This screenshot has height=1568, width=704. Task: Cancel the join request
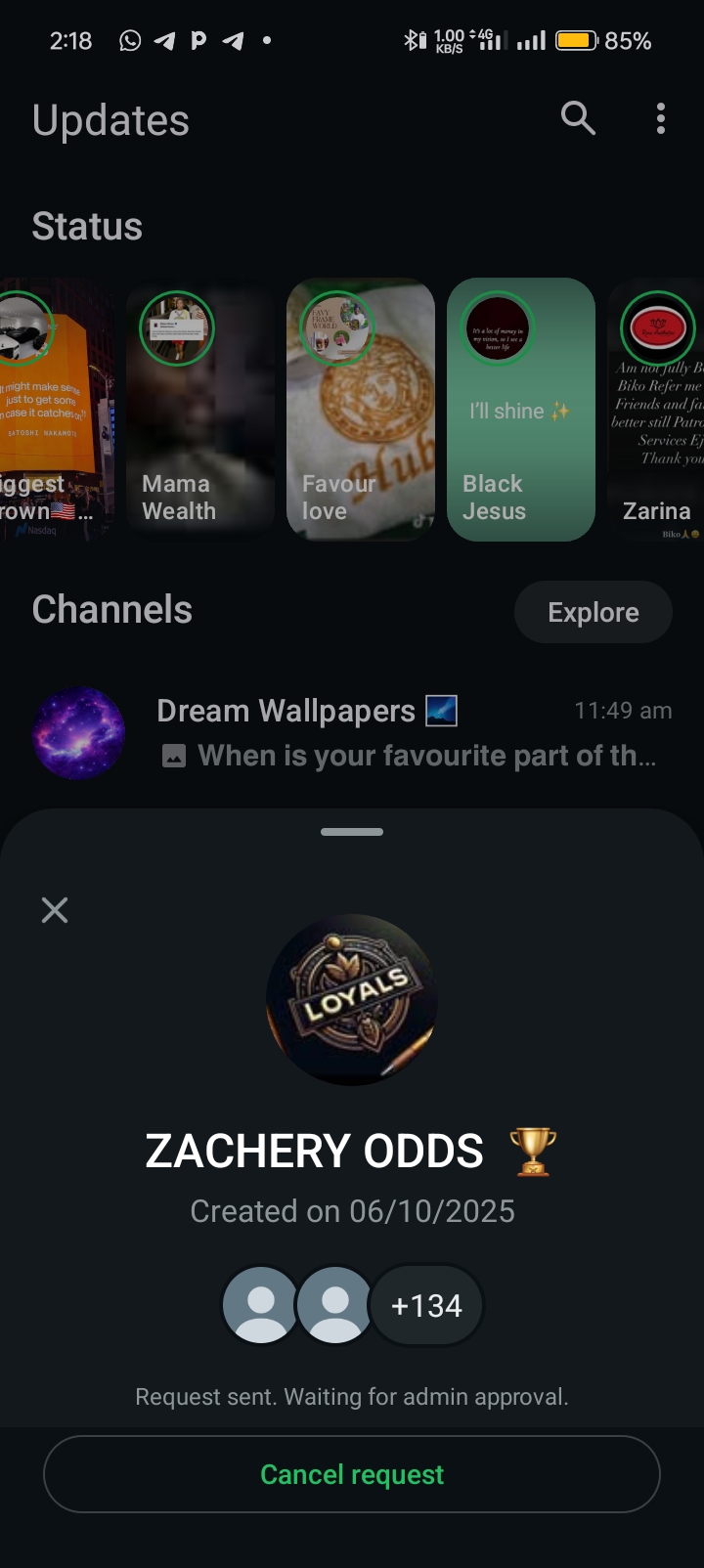[352, 1474]
